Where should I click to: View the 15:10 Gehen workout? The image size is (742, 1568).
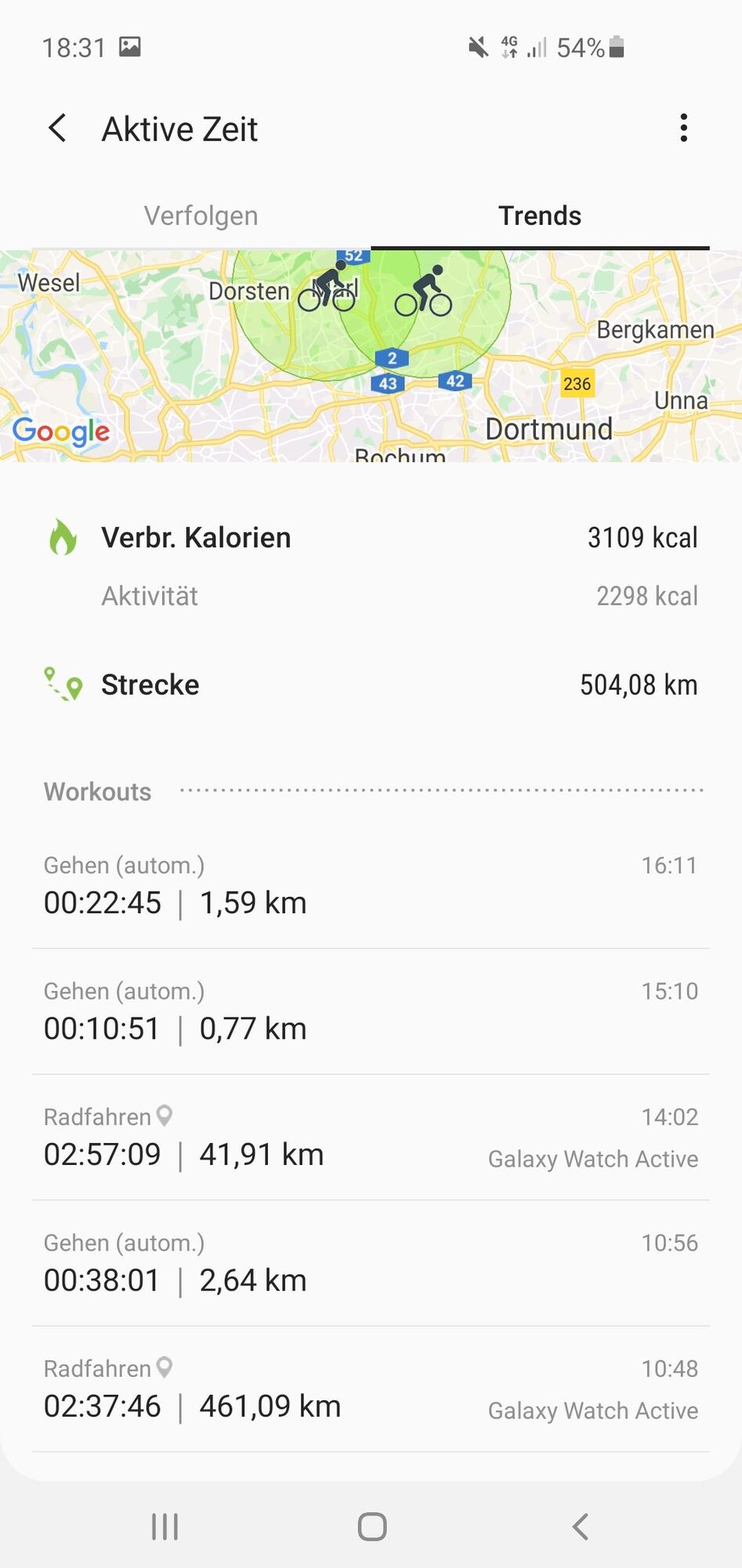[x=371, y=1011]
